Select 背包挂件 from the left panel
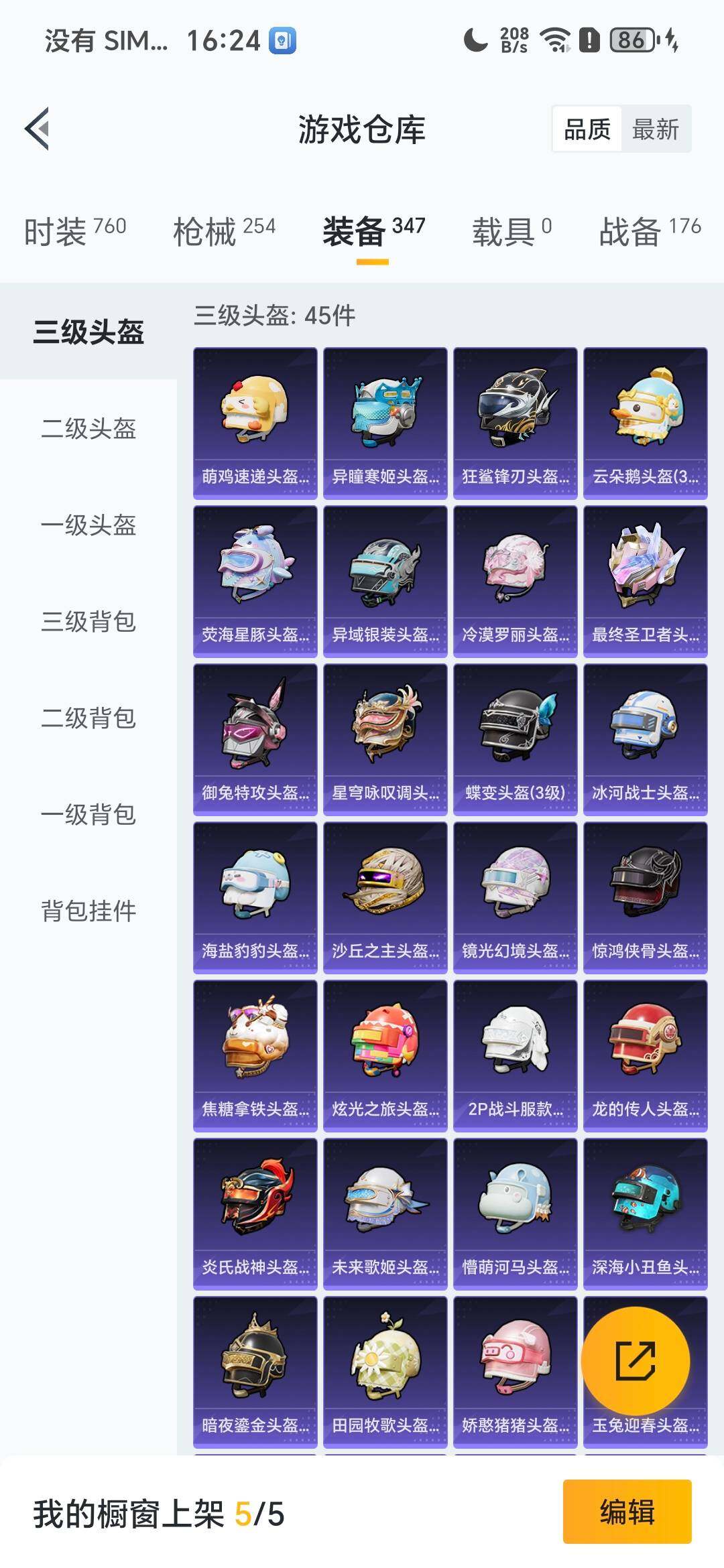 [x=88, y=911]
